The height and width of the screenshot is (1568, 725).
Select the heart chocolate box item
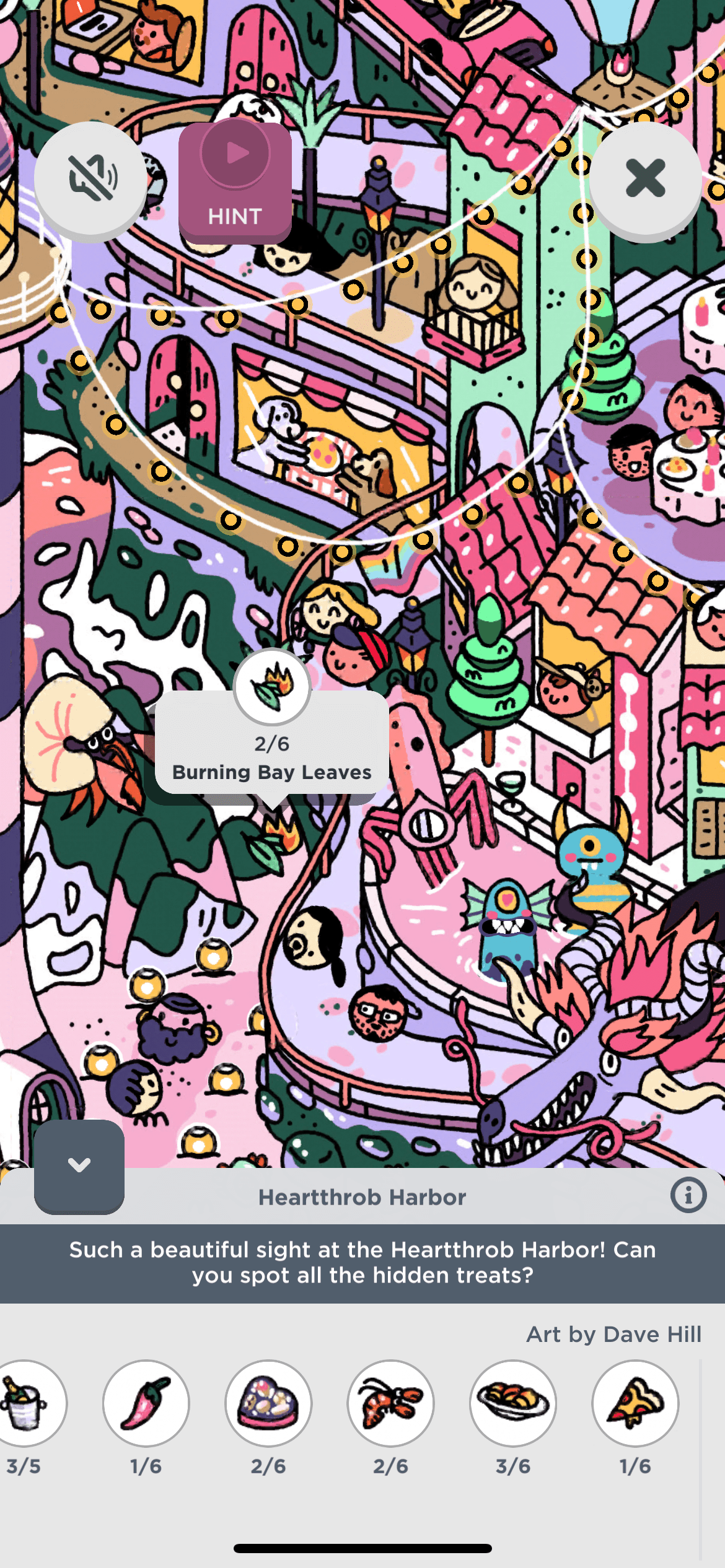[268, 1403]
